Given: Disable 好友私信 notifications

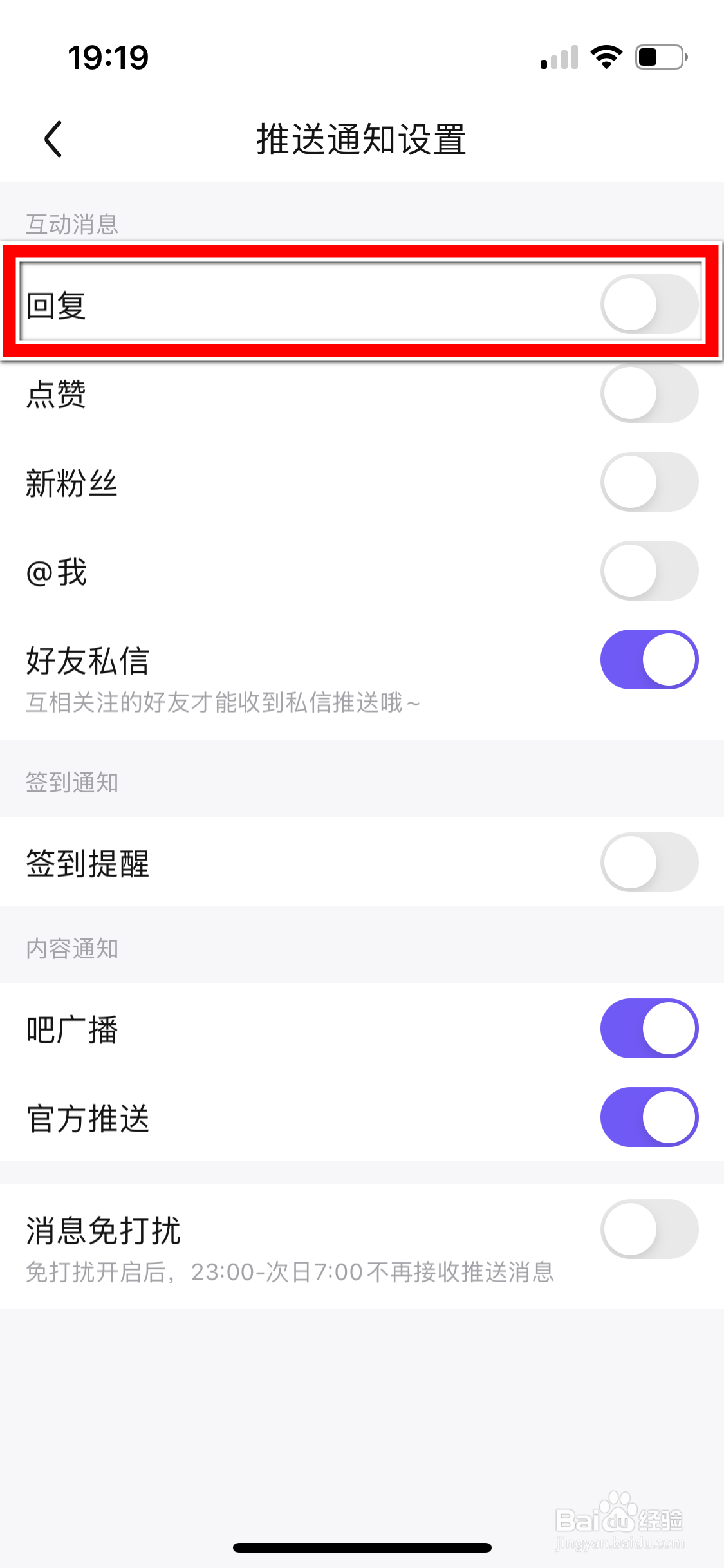Looking at the screenshot, I should point(649,660).
